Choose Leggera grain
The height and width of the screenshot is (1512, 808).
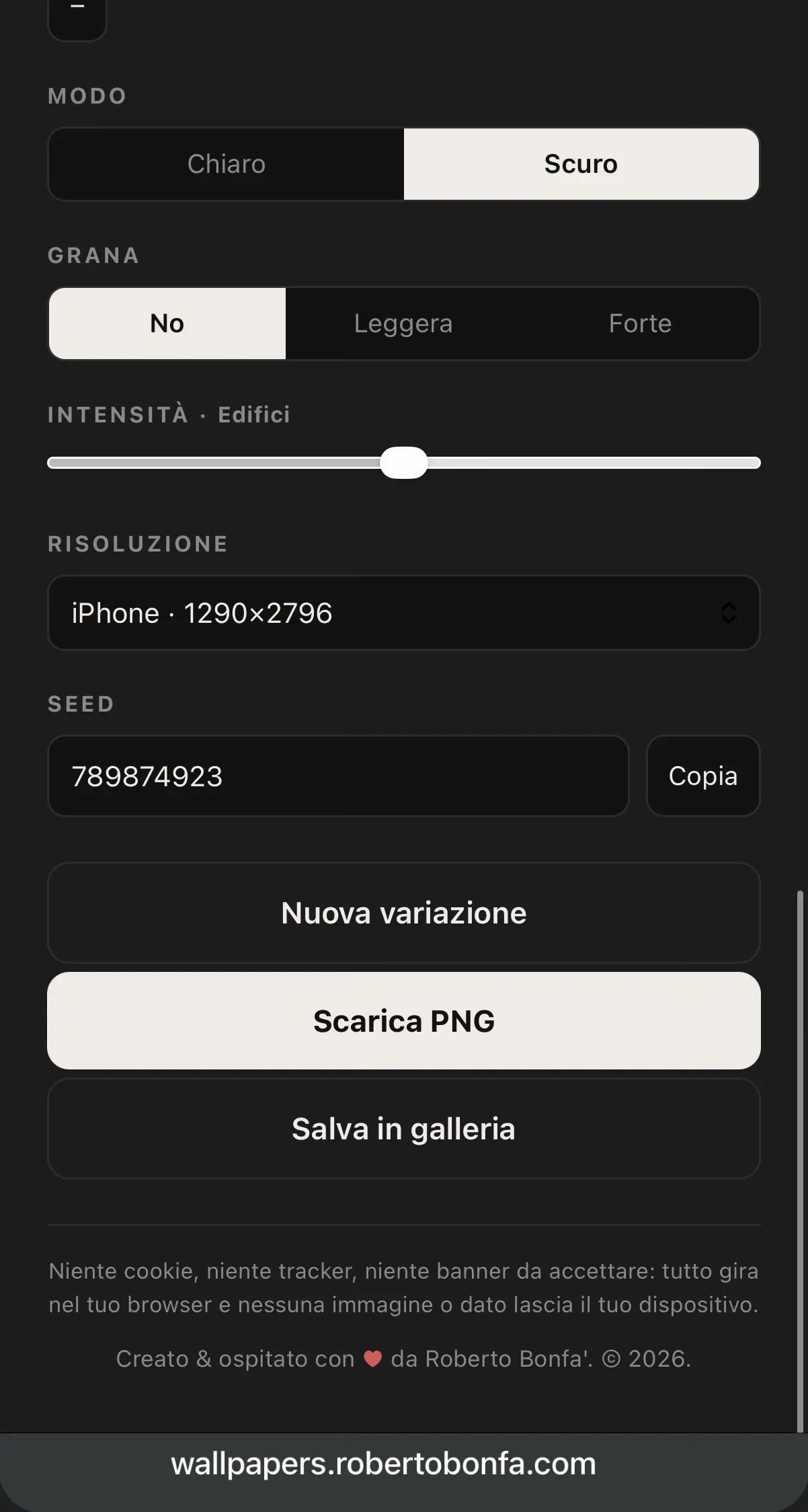coord(403,324)
